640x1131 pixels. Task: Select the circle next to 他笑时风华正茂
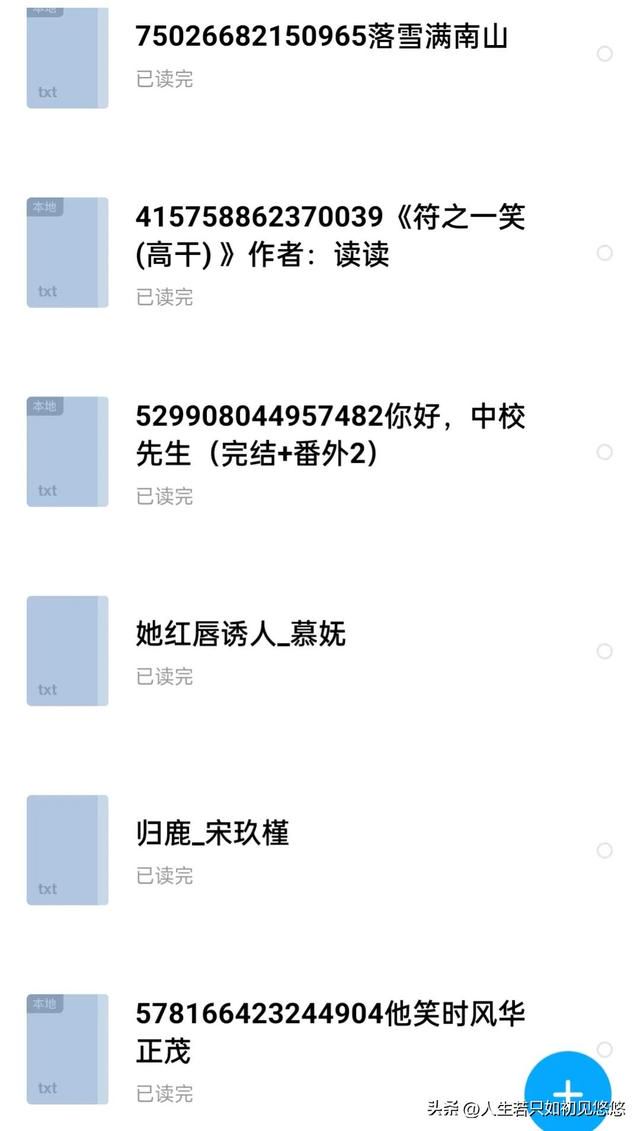[x=605, y=1049]
